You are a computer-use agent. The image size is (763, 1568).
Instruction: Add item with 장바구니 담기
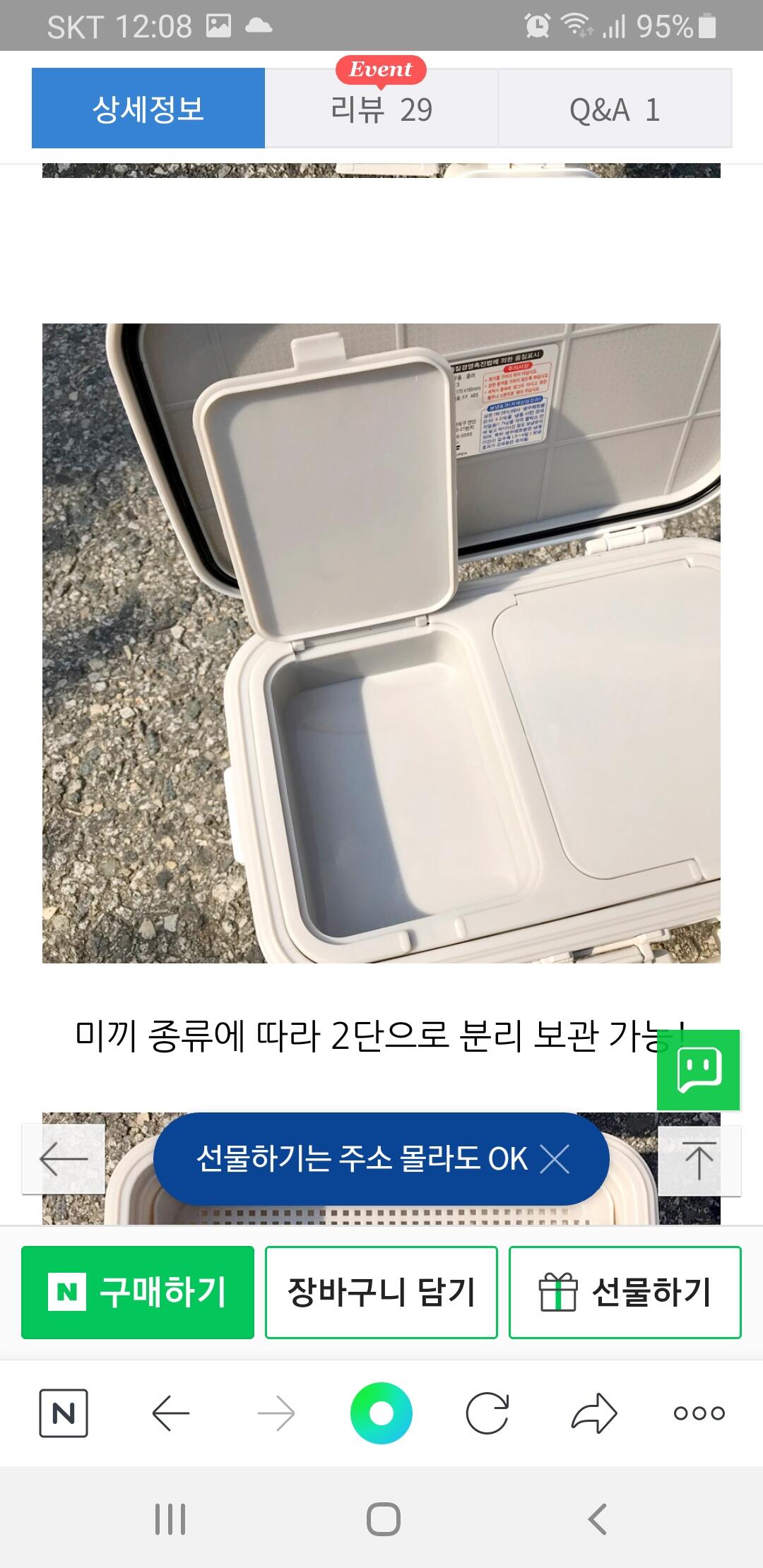[381, 1292]
